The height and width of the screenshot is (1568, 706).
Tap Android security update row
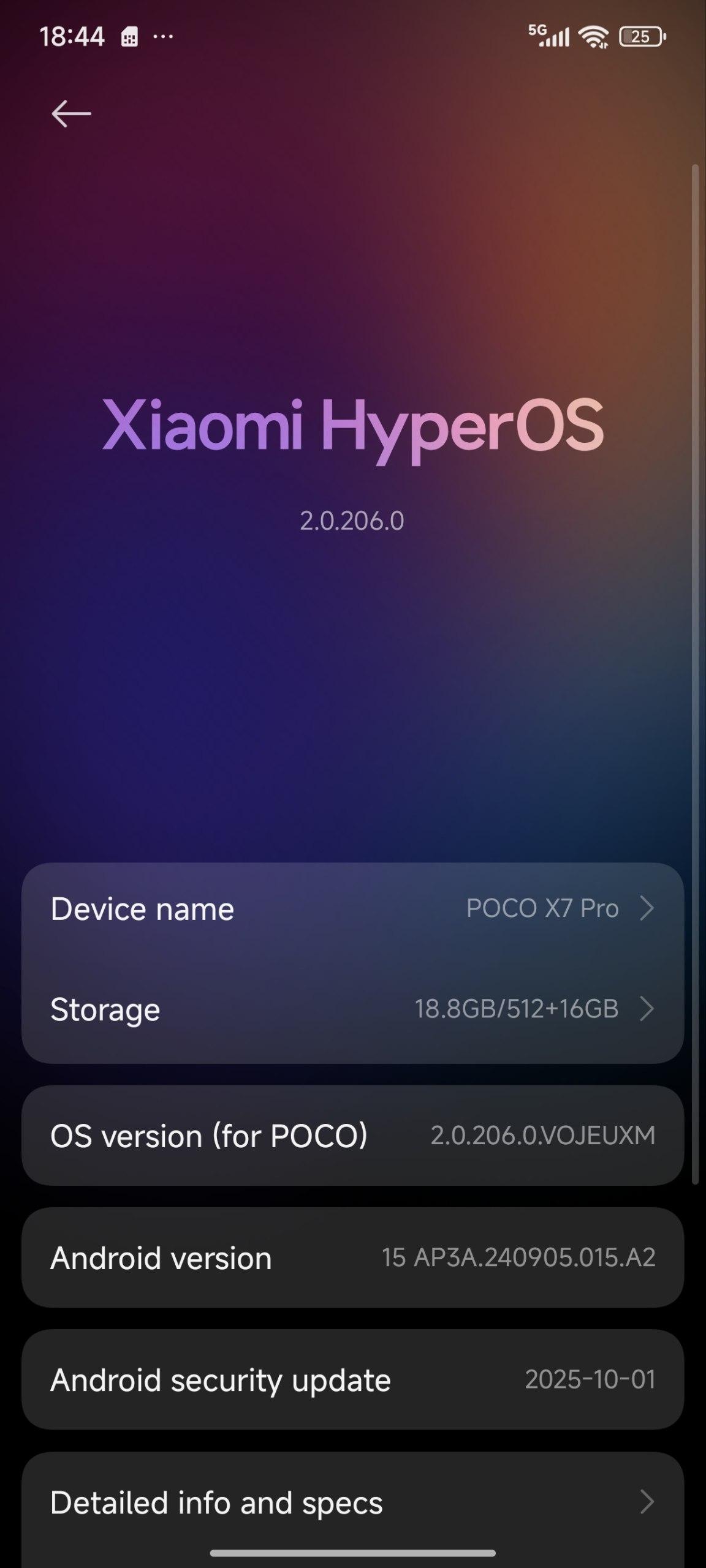(352, 1381)
